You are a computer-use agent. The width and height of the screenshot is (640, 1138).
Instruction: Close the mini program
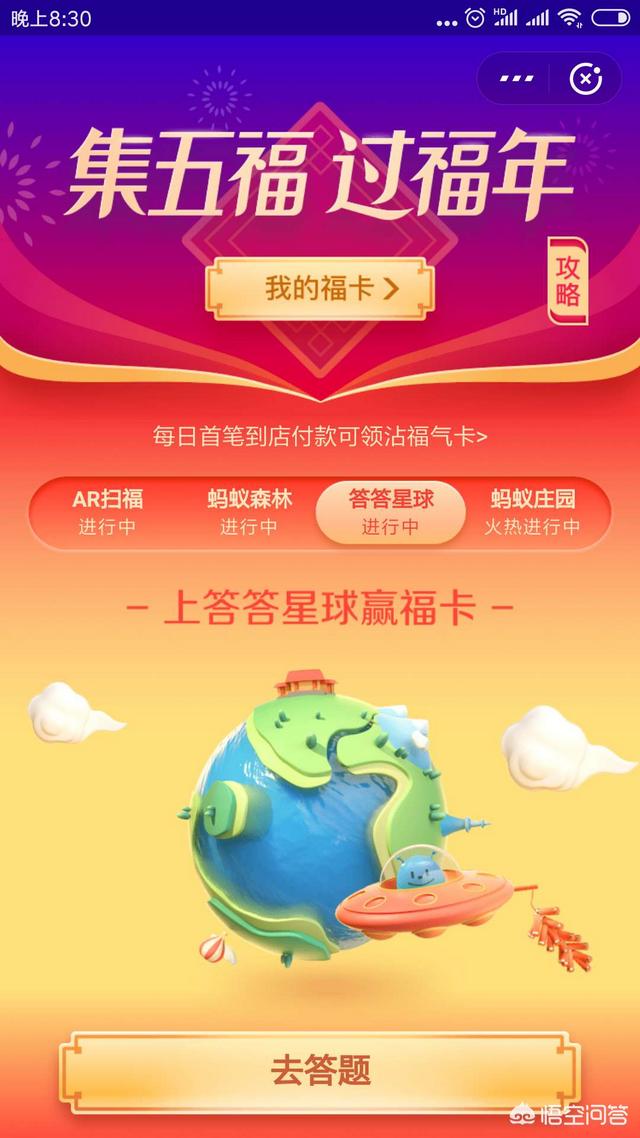click(585, 78)
